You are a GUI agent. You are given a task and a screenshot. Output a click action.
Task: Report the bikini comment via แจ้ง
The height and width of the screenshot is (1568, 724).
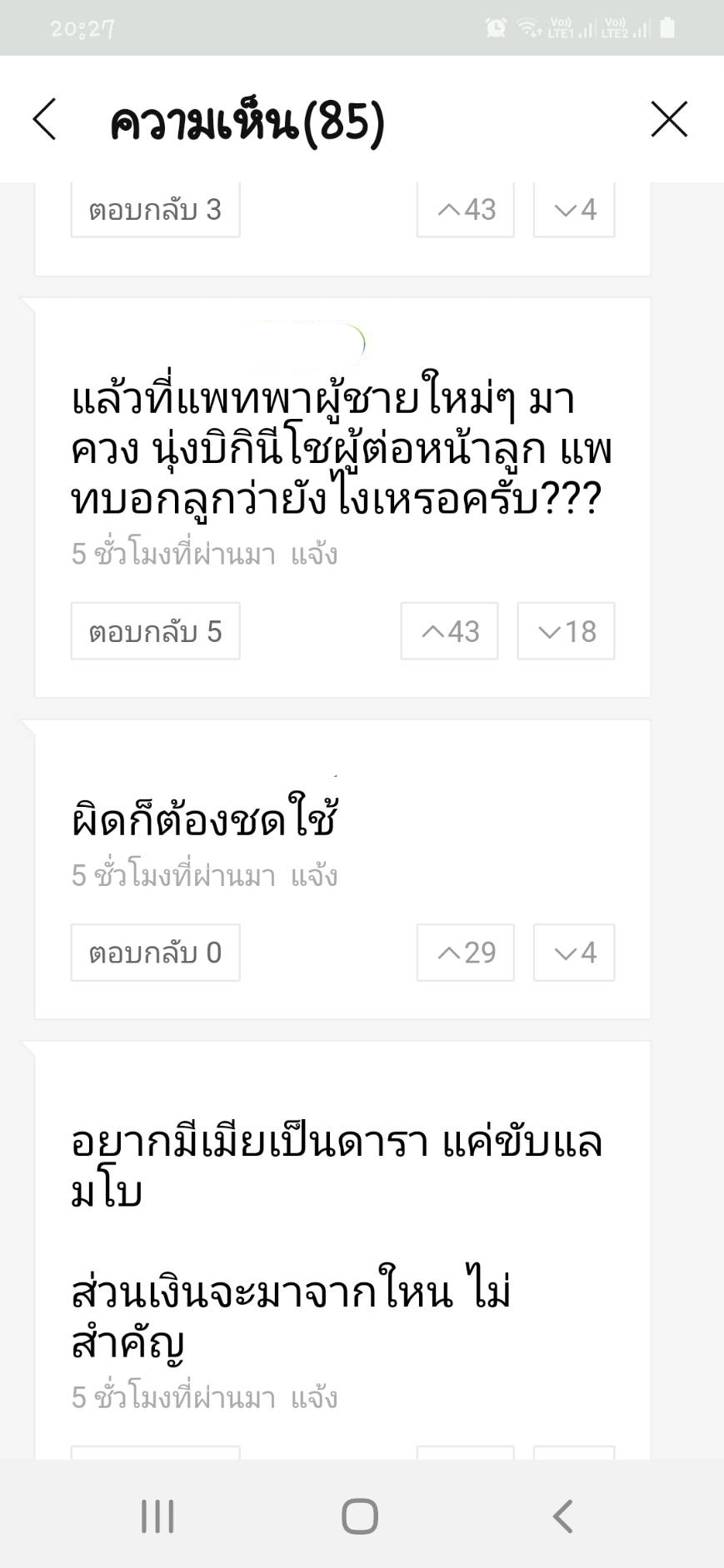coord(314,554)
